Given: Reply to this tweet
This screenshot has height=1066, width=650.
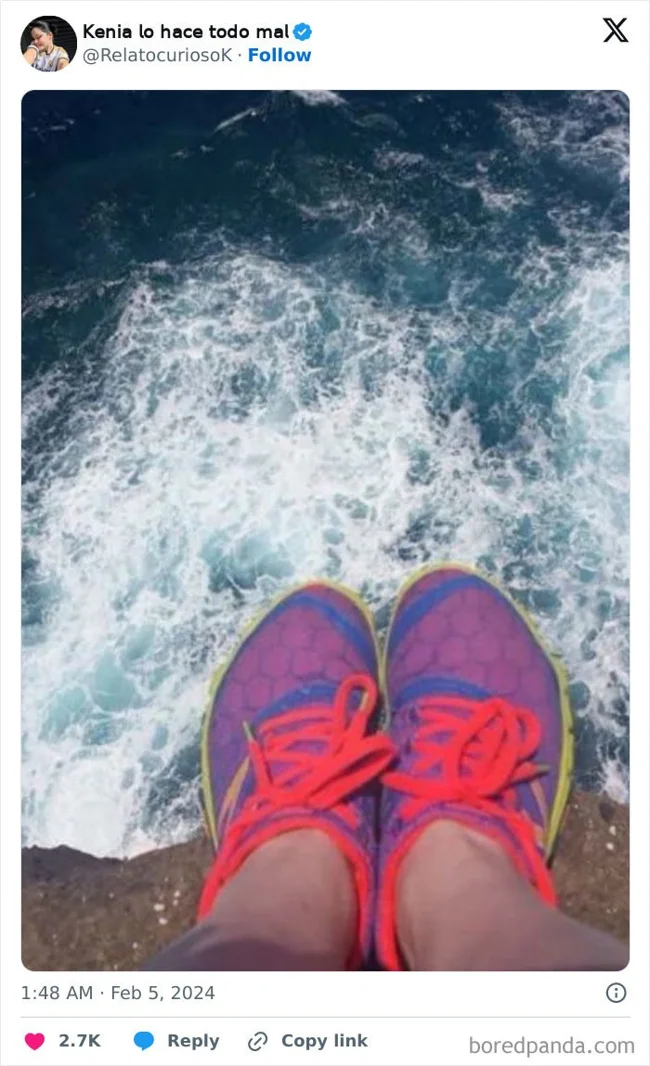Looking at the screenshot, I should point(177,1041).
